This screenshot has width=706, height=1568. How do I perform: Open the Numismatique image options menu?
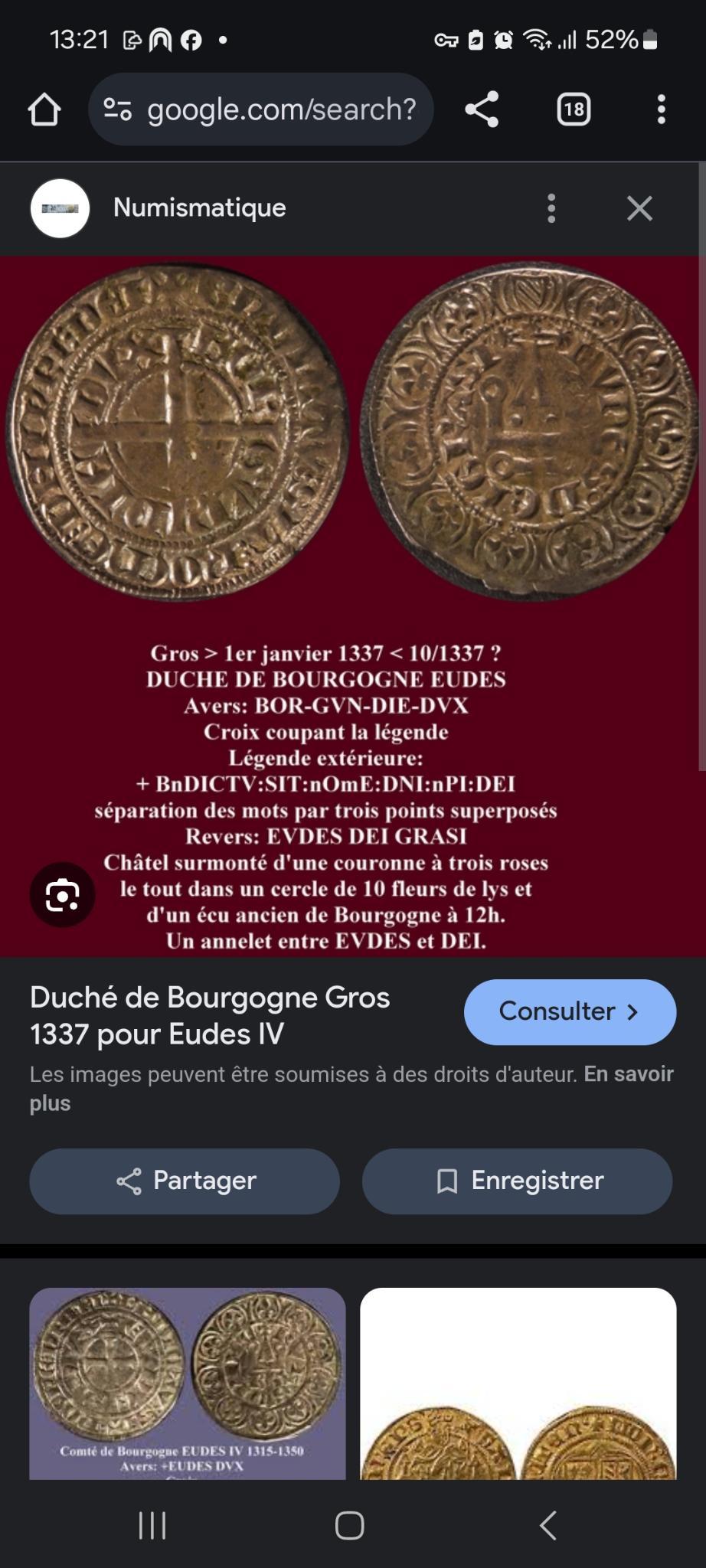click(551, 208)
